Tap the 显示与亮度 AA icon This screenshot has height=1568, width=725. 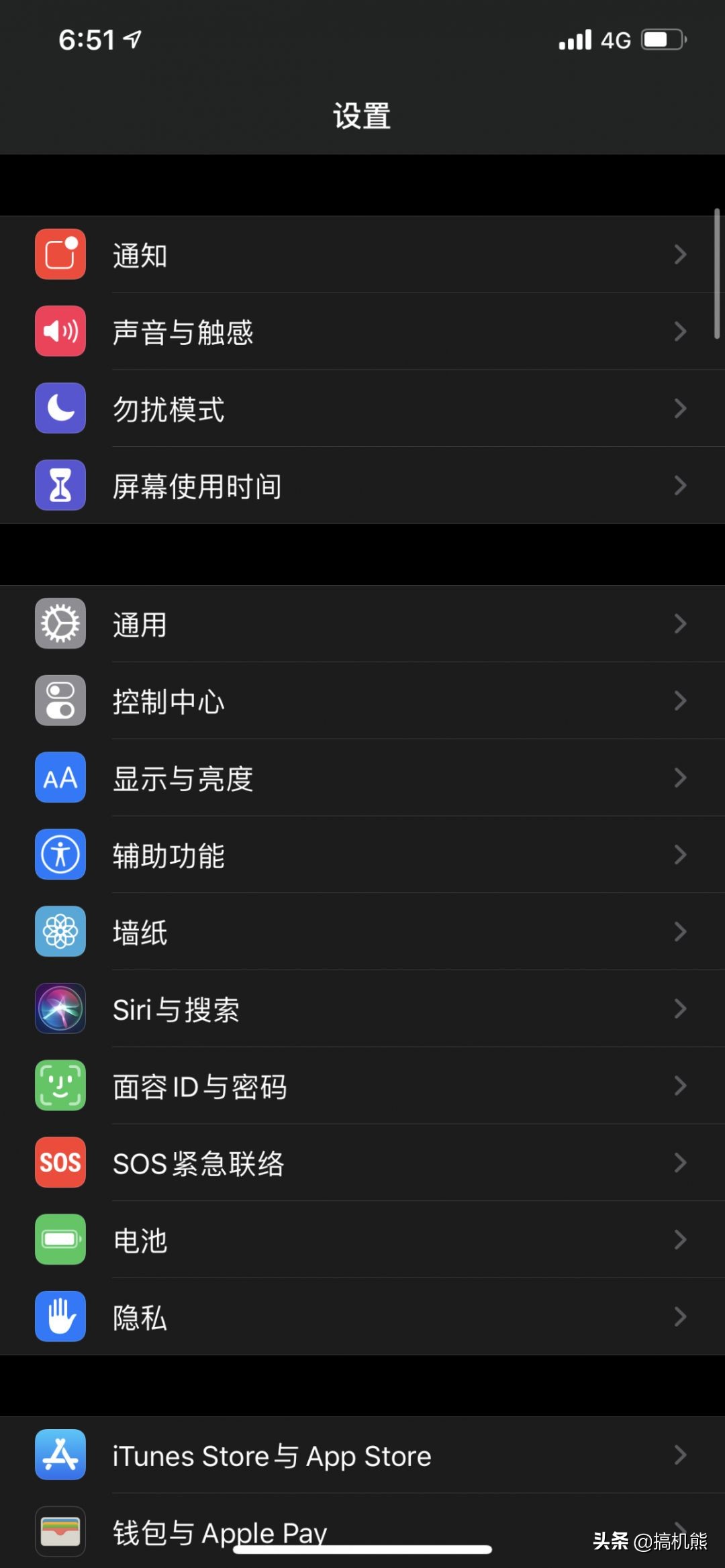59,778
